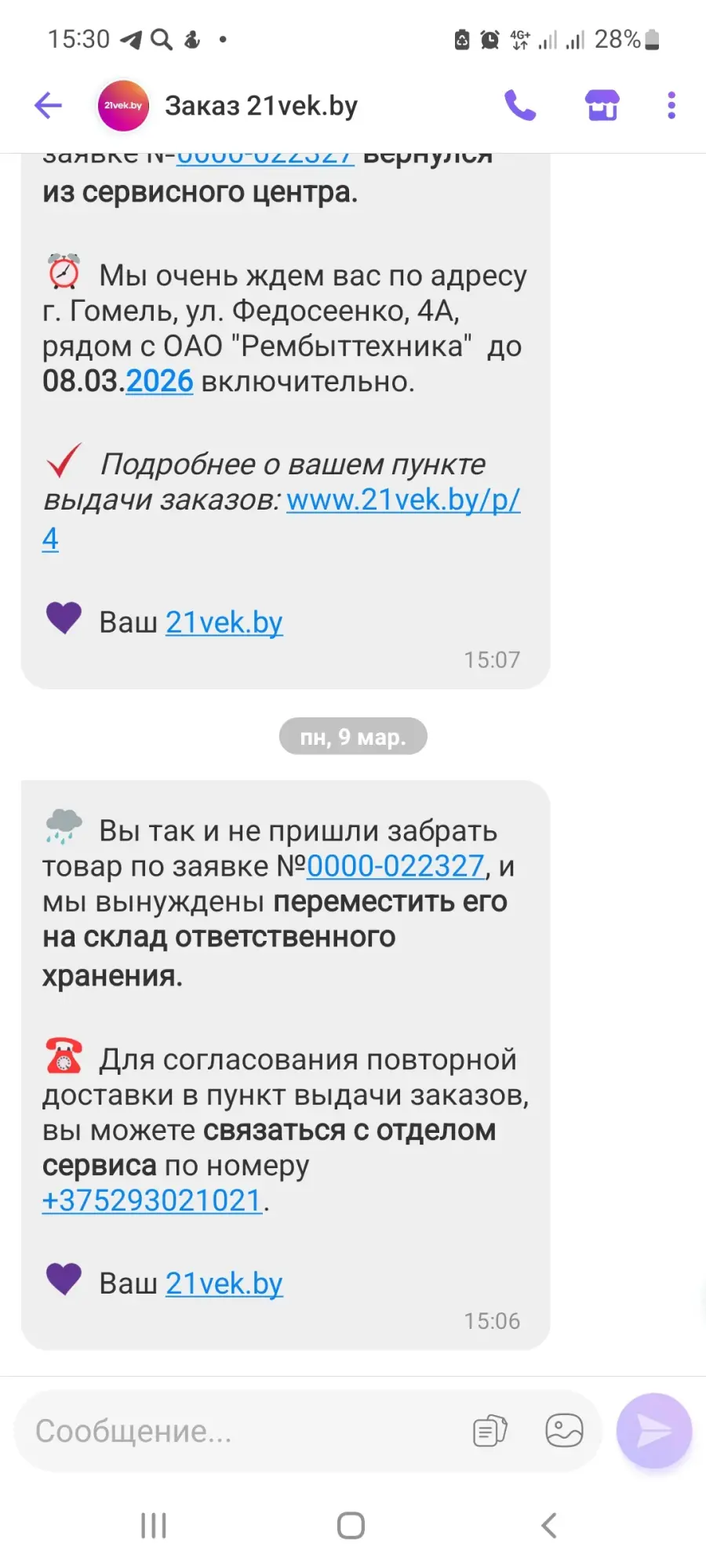The height and width of the screenshot is (1568, 706).
Task: Go to the system home screen
Action: (x=351, y=1526)
